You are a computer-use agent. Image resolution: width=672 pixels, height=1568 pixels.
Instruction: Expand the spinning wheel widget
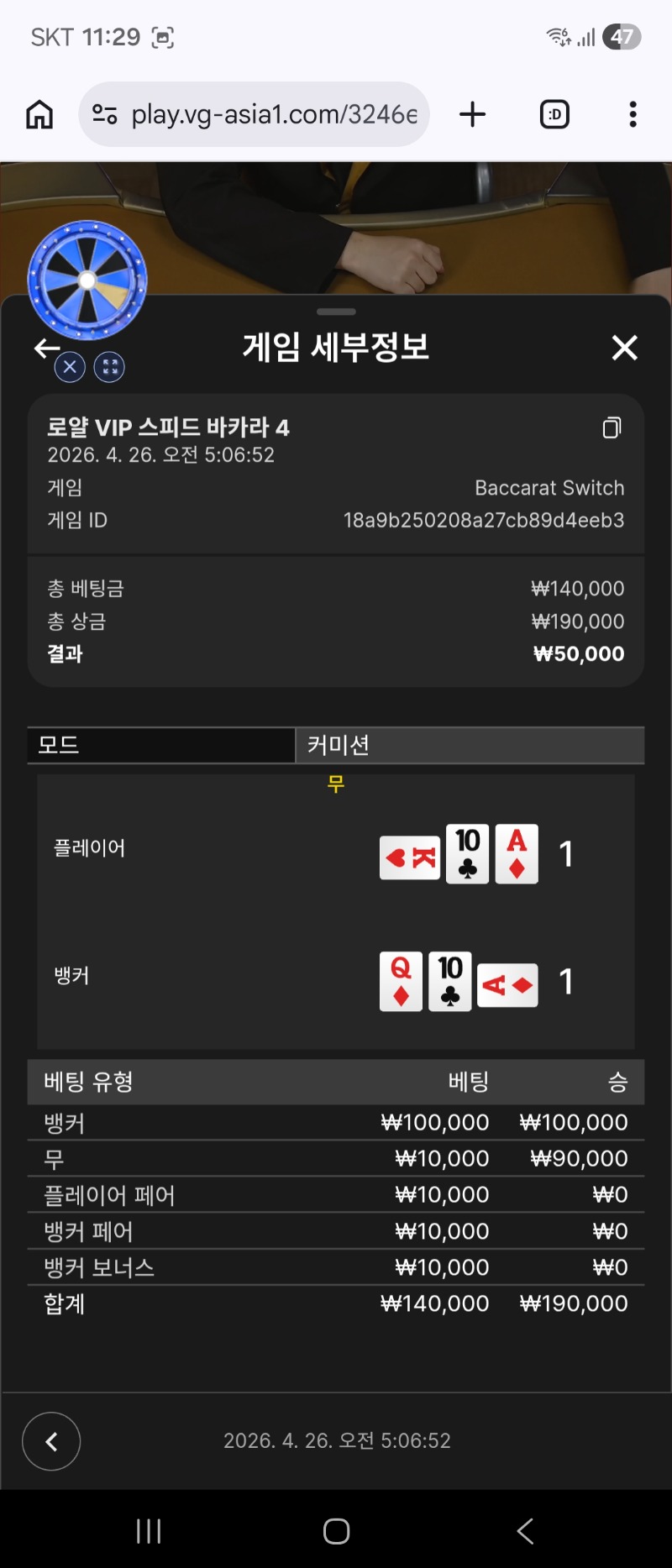pyautogui.click(x=109, y=367)
